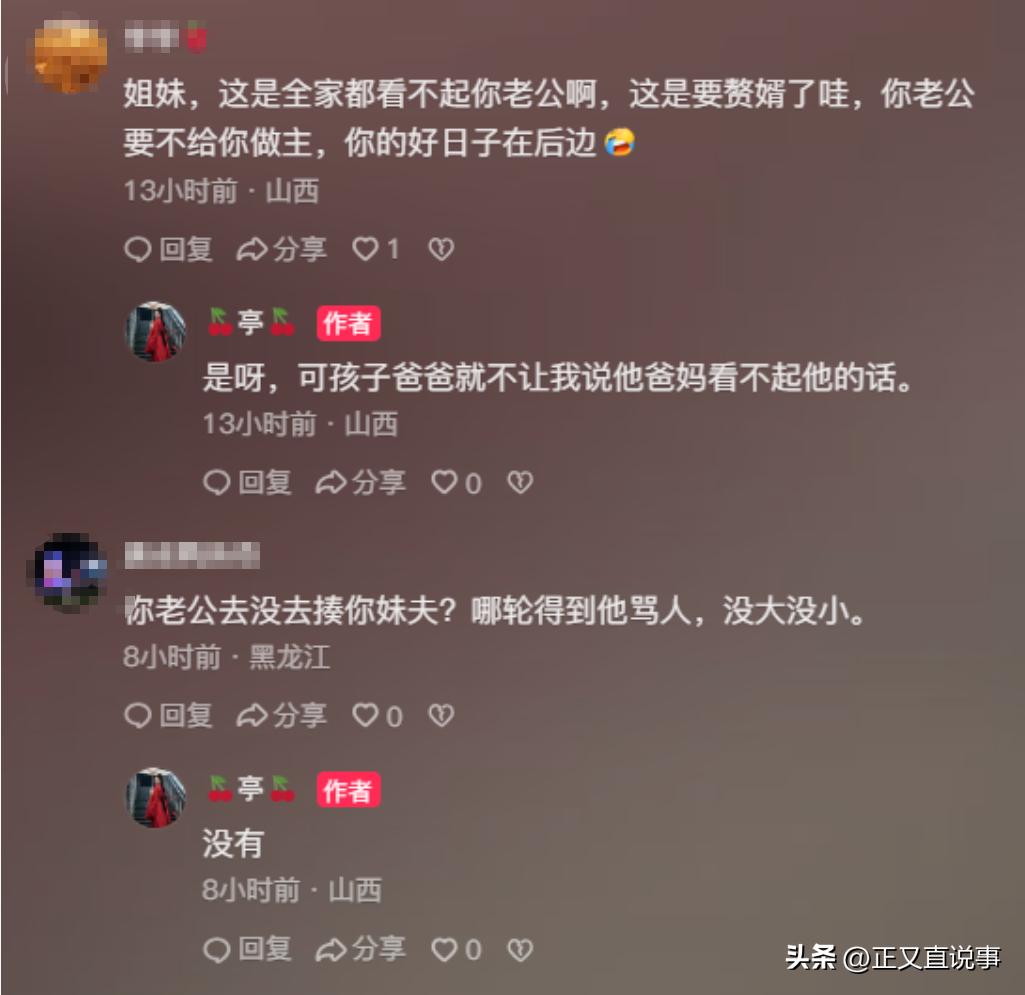Screen dimensions: 1025x995
Task: Share the comment starting with 姐妹
Action: coord(281,249)
